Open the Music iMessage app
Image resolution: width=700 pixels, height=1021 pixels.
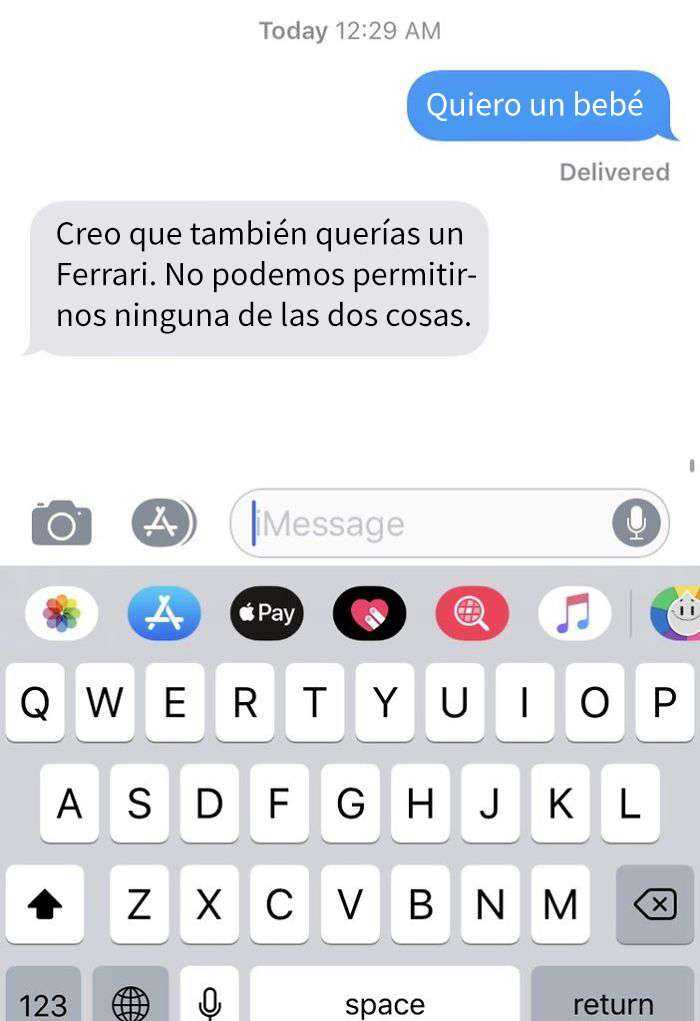(574, 613)
